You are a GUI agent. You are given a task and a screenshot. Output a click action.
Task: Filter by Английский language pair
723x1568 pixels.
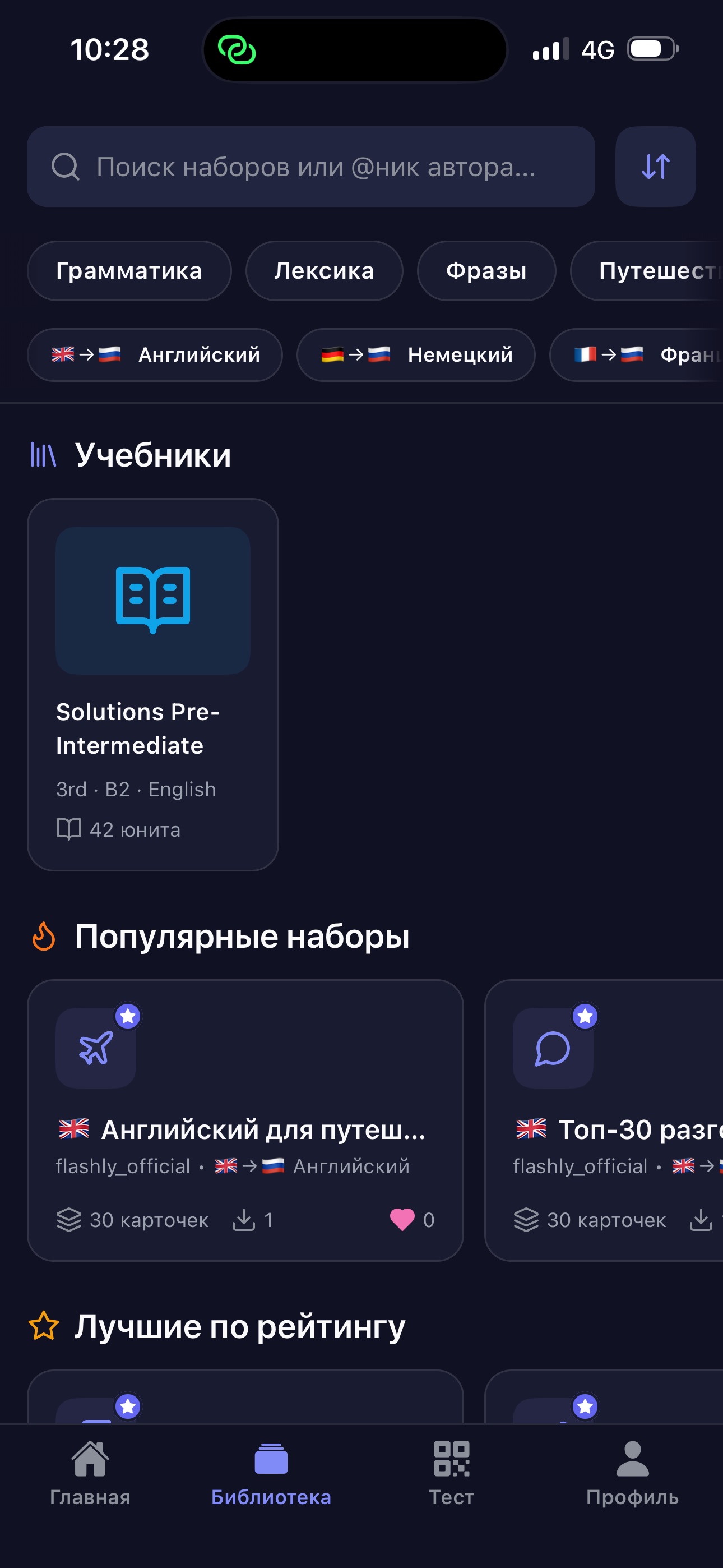click(x=155, y=355)
